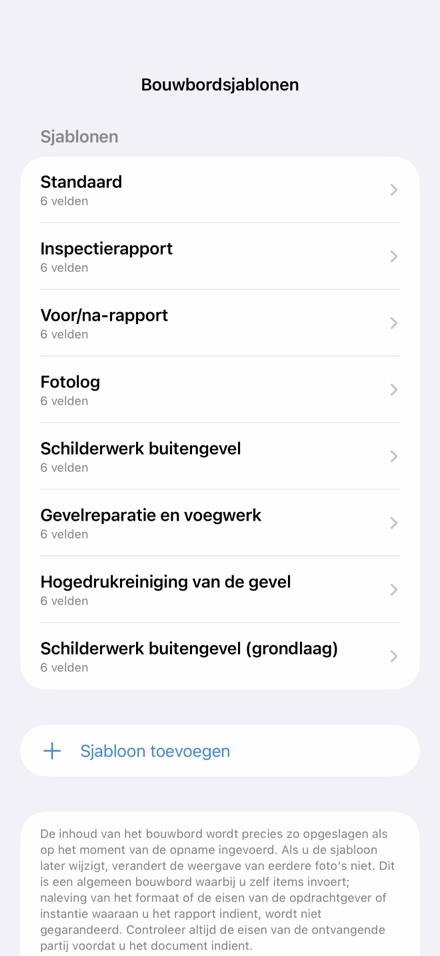Image resolution: width=440 pixels, height=956 pixels.
Task: Open Schilderwerk buitengevel (grondlaag) template
Action: (x=220, y=656)
